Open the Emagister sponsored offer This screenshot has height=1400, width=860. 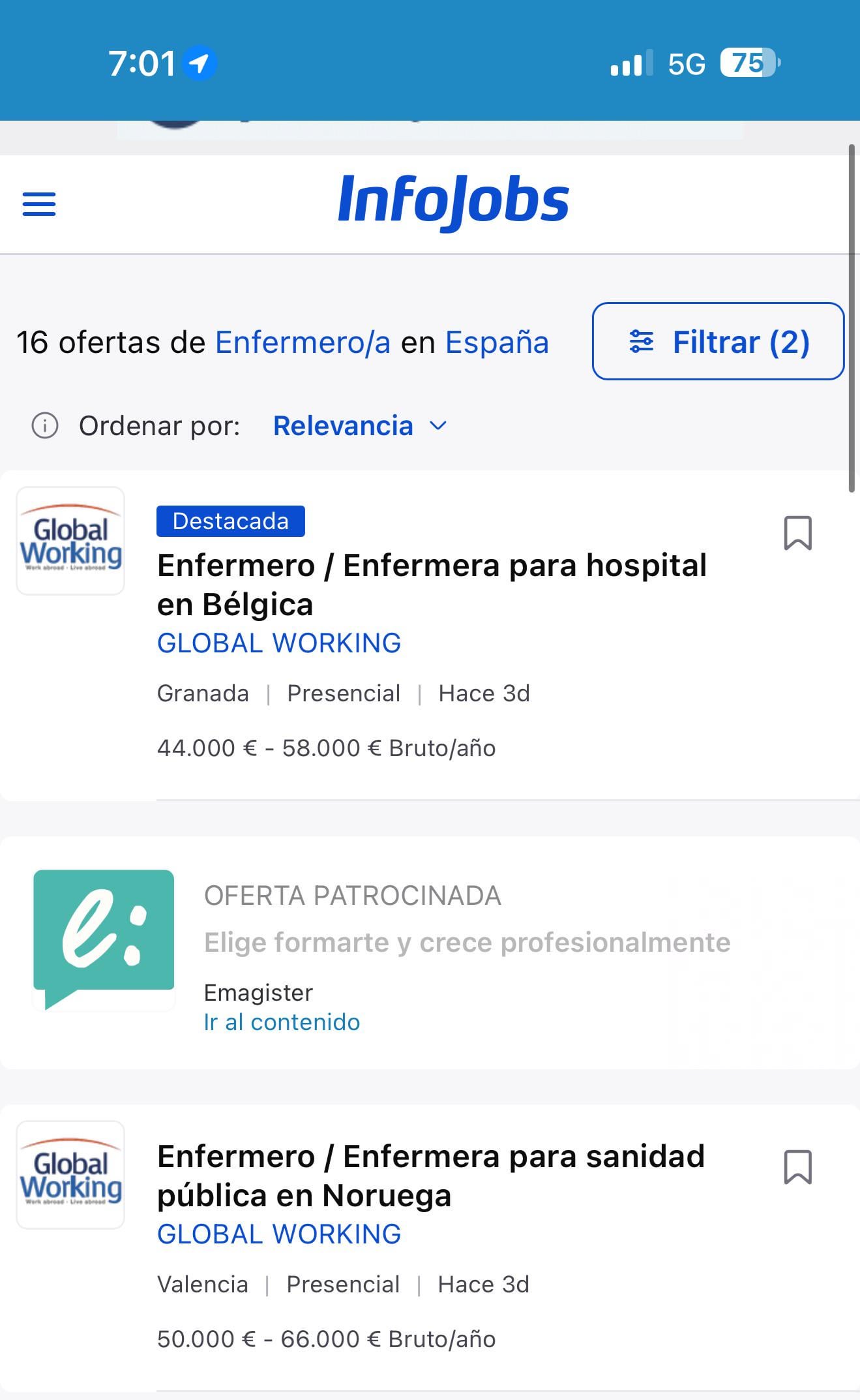467,942
